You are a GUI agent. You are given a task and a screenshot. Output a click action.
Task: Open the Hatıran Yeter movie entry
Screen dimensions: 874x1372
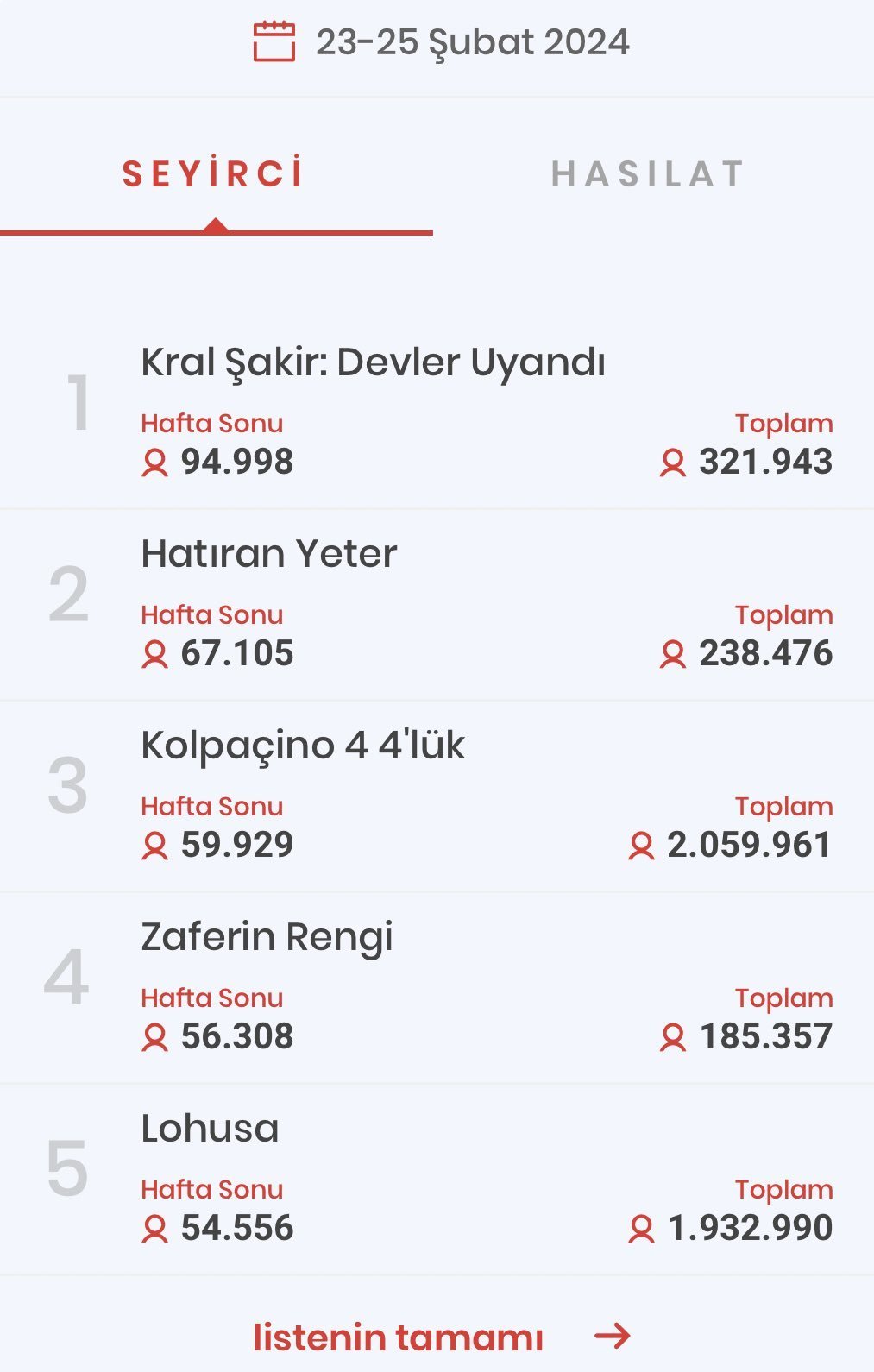[x=269, y=554]
